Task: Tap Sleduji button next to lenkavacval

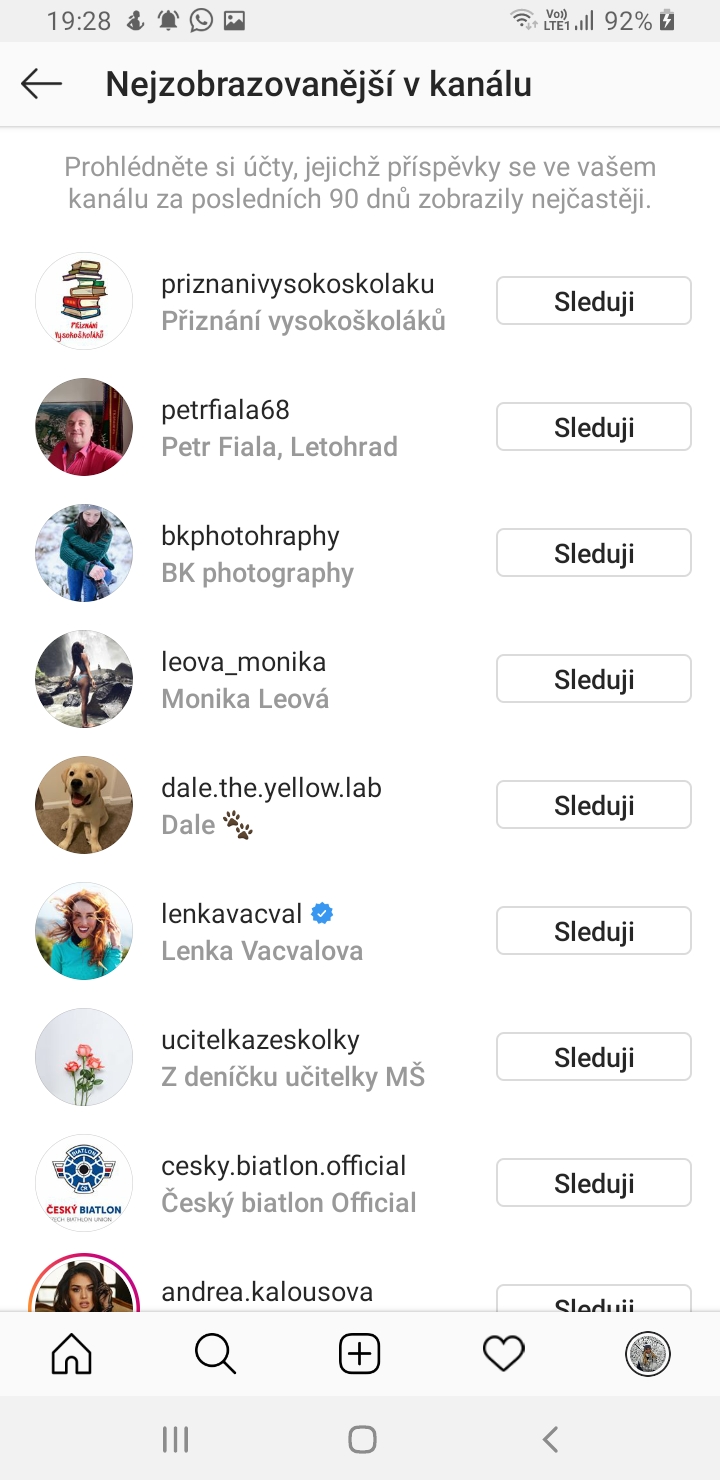Action: tap(593, 931)
